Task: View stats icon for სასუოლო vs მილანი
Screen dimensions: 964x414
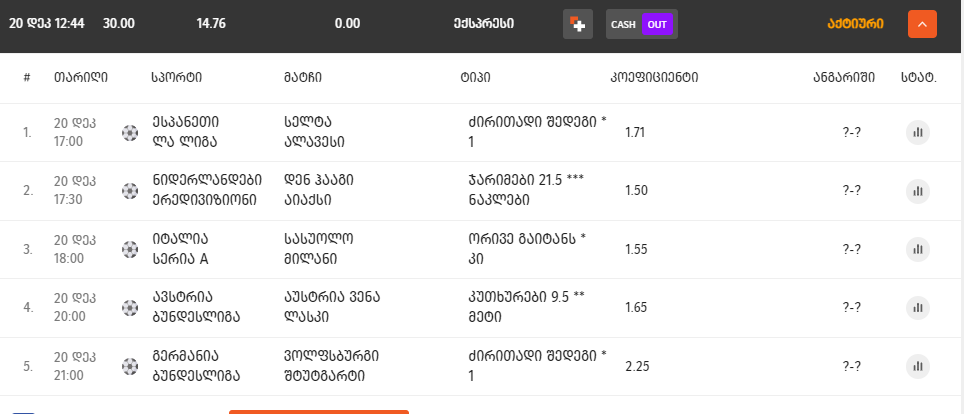Action: coord(918,249)
